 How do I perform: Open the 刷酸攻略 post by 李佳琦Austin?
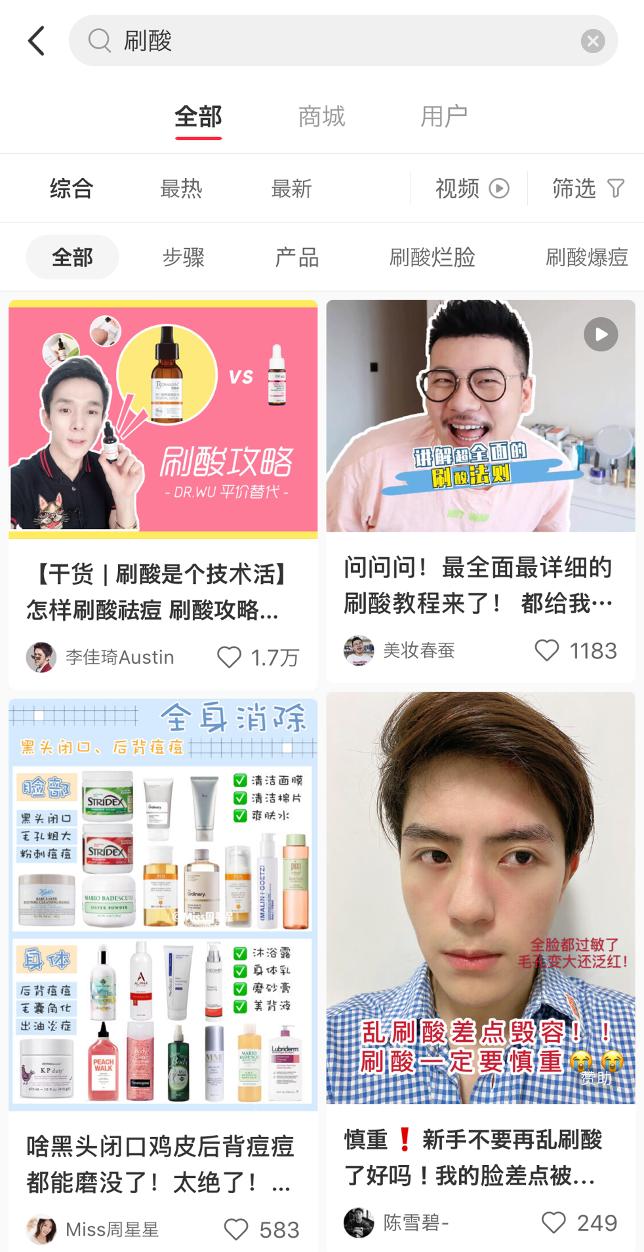coord(163,420)
